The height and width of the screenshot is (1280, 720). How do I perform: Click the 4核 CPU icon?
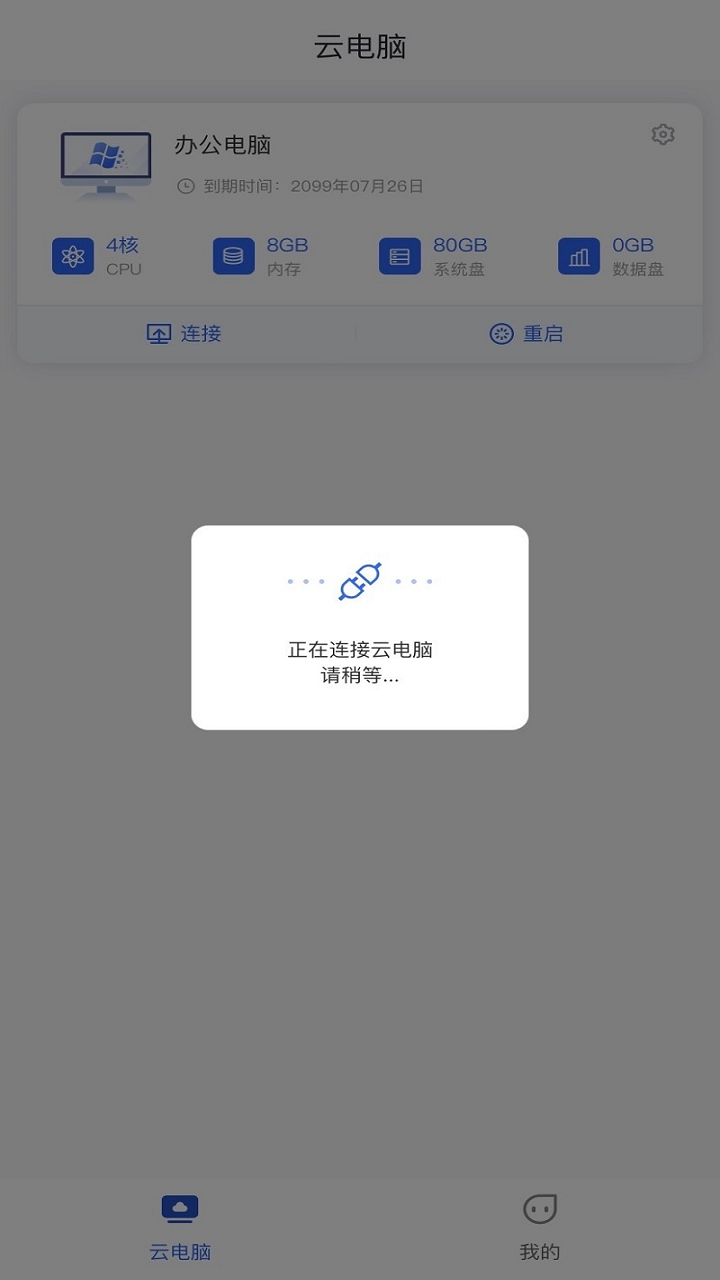[x=72, y=256]
